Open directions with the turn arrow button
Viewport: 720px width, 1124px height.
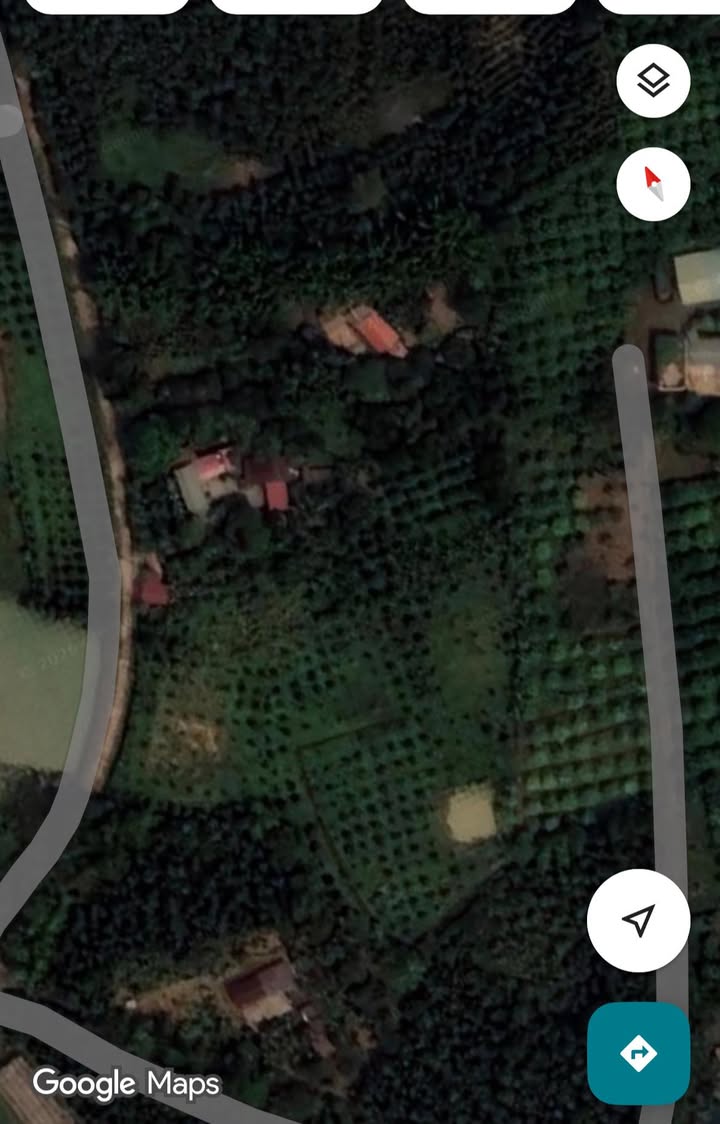click(638, 1053)
